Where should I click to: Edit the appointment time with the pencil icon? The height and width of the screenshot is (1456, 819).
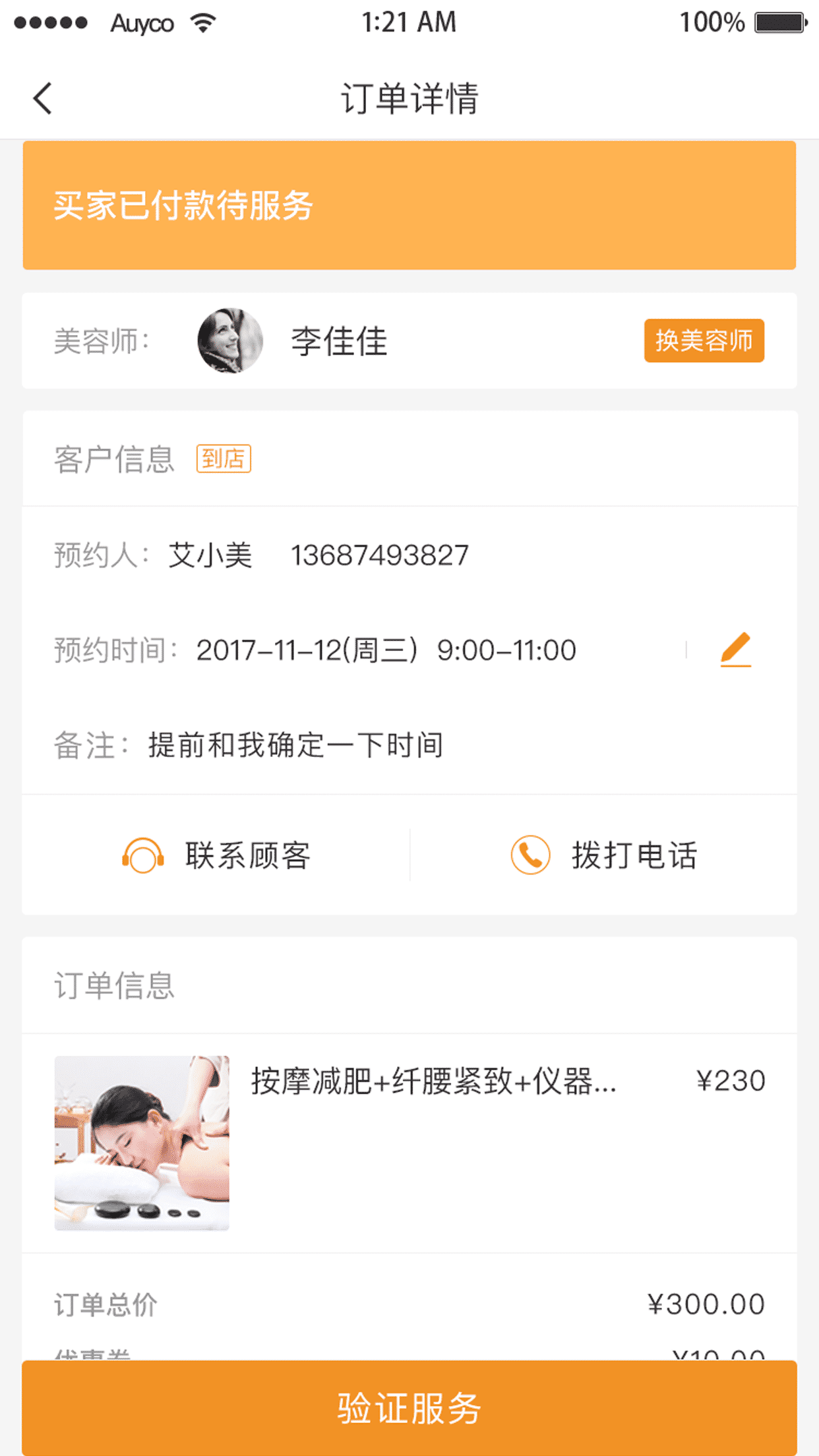tap(735, 650)
